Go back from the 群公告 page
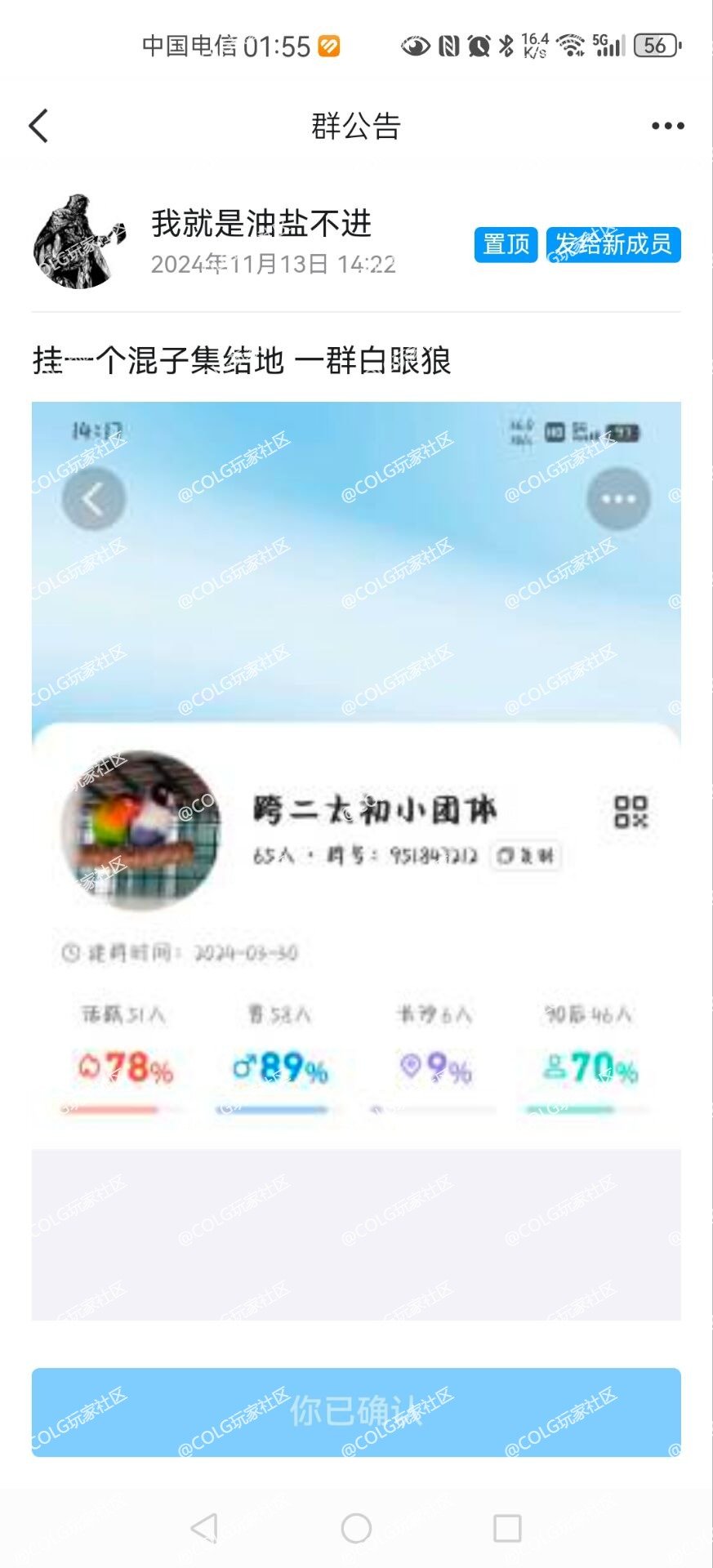 point(38,126)
